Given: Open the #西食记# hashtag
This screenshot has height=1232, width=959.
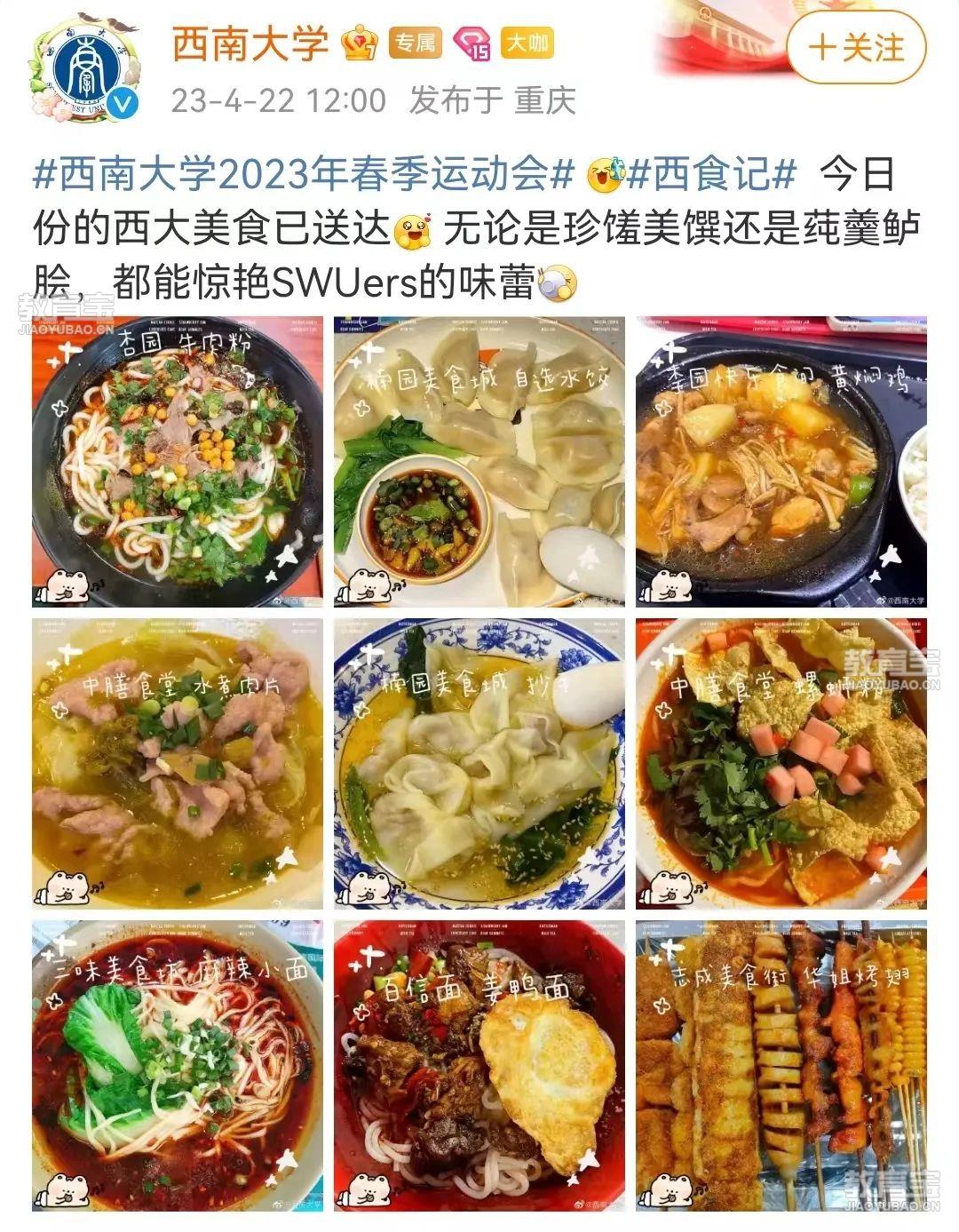Looking at the screenshot, I should (712, 174).
